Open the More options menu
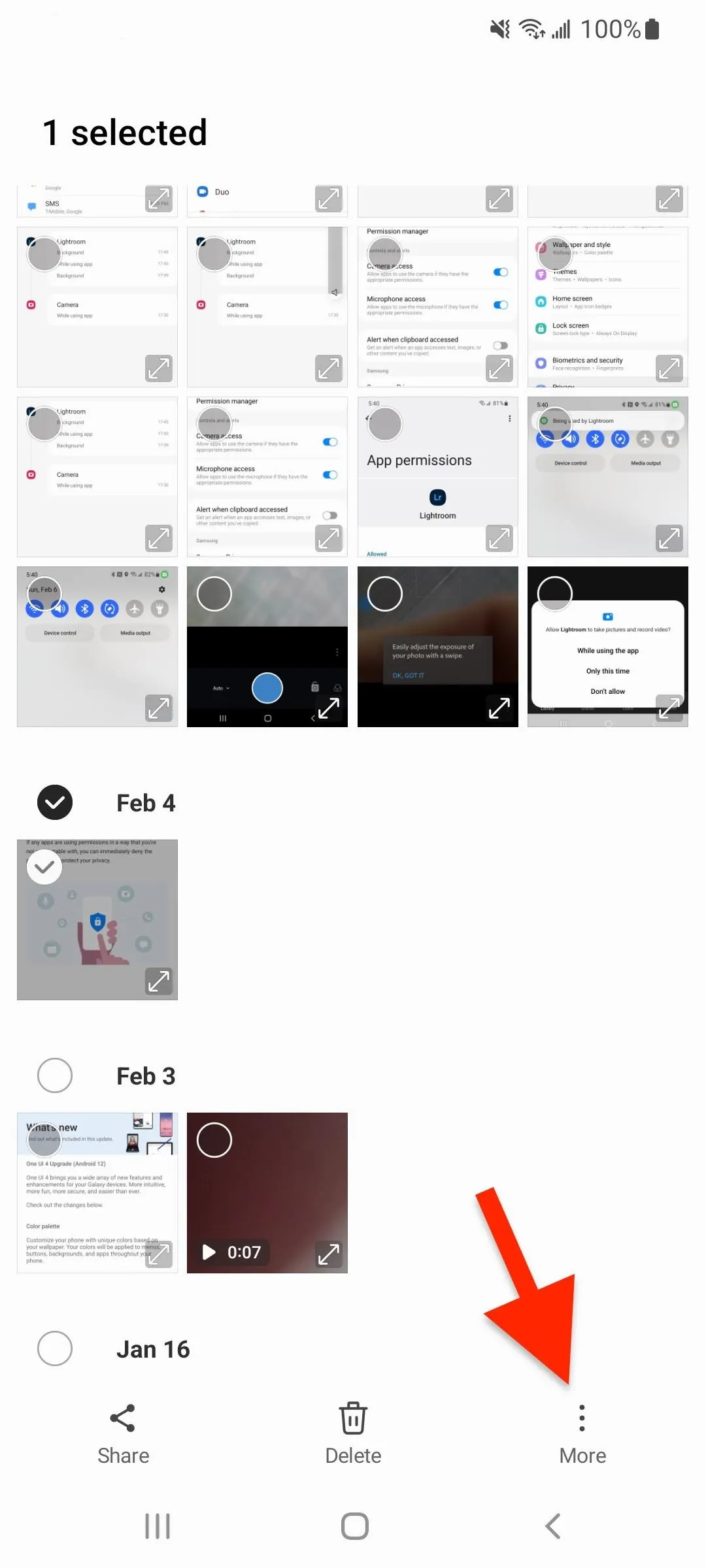706x1568 pixels. 582,1434
